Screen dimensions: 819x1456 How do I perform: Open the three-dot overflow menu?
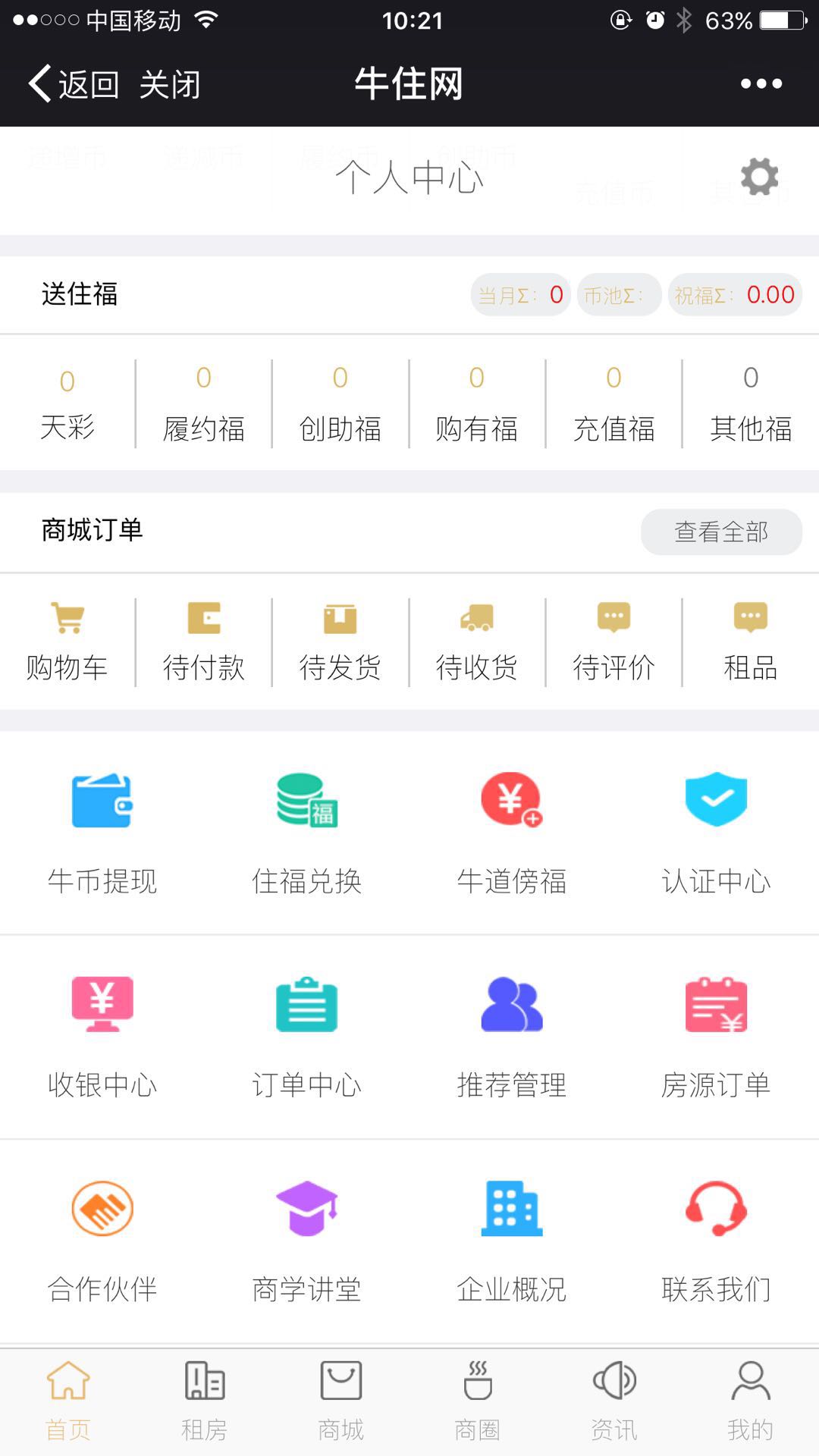click(x=761, y=83)
